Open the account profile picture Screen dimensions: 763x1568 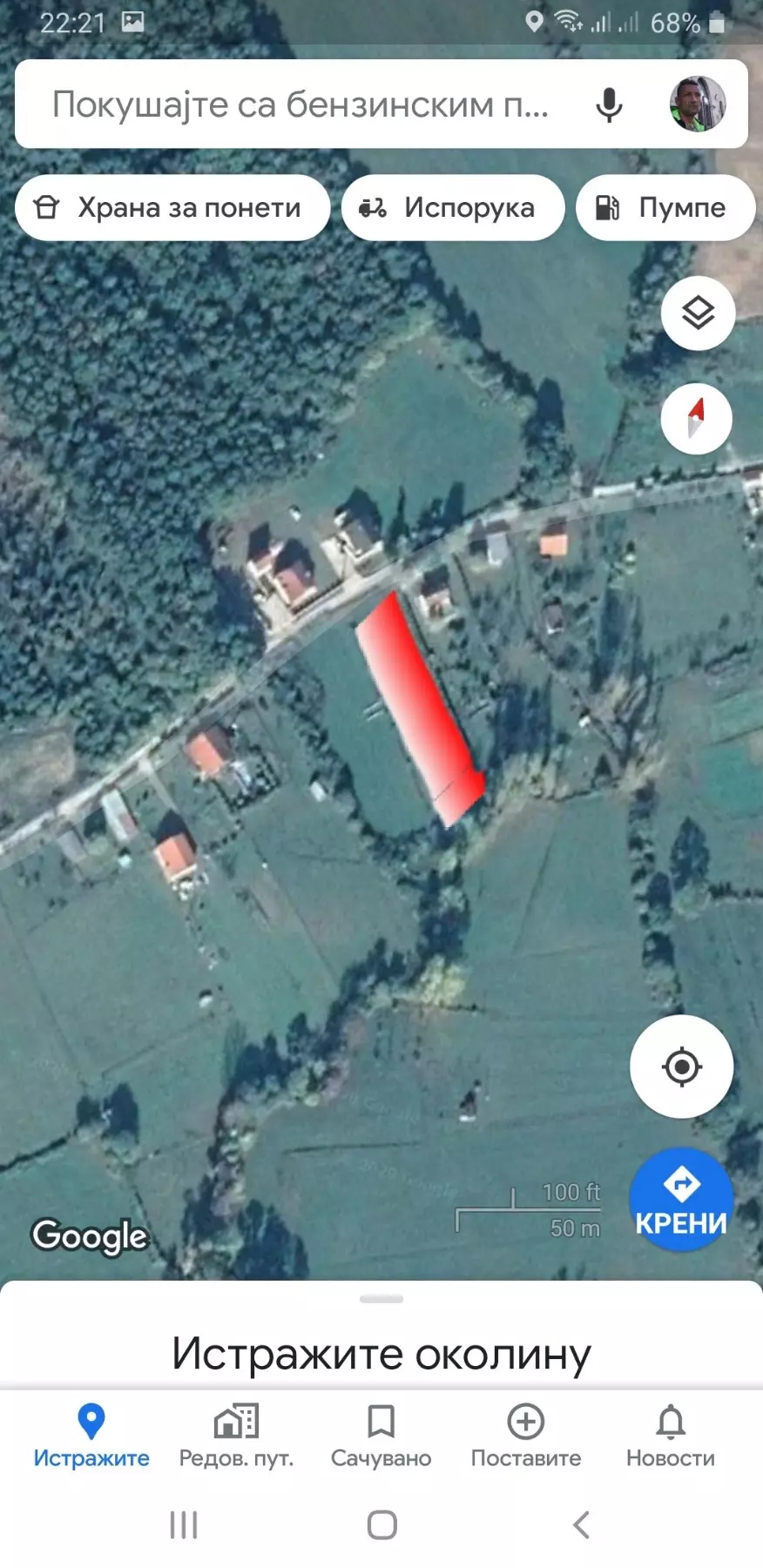click(x=698, y=104)
